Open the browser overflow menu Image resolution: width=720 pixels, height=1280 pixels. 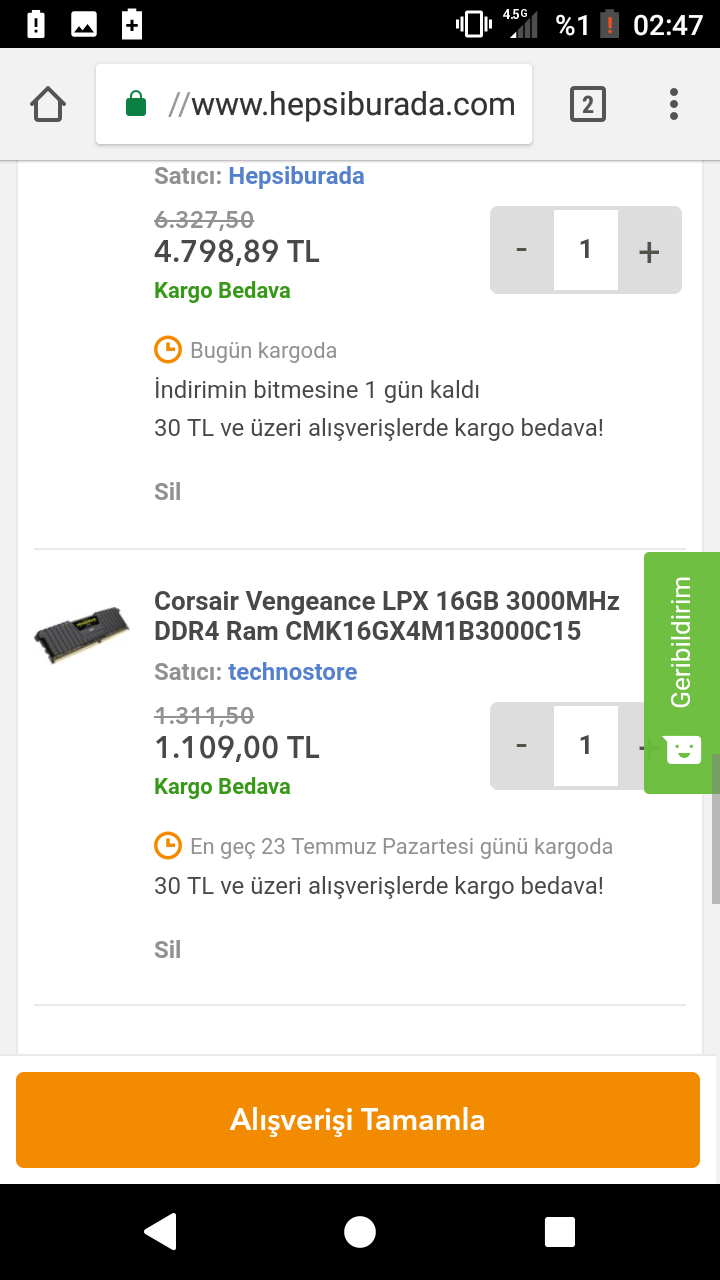pyautogui.click(x=674, y=104)
